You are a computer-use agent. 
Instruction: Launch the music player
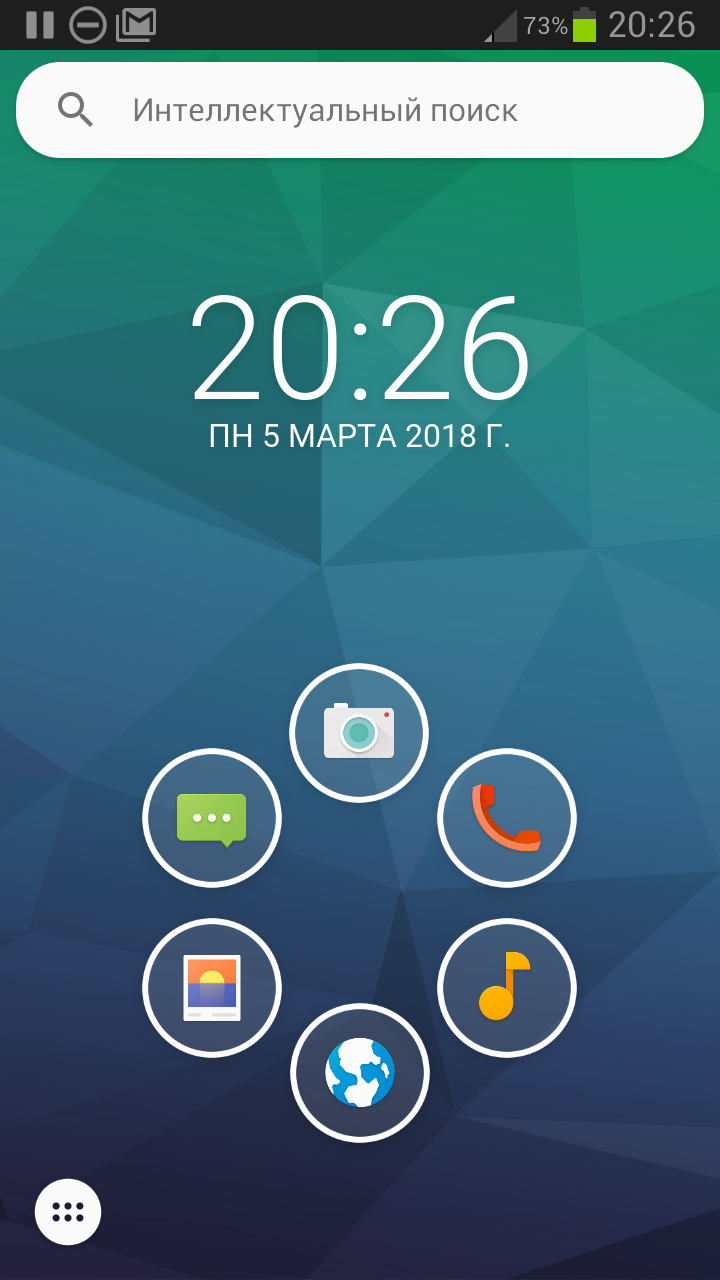507,987
